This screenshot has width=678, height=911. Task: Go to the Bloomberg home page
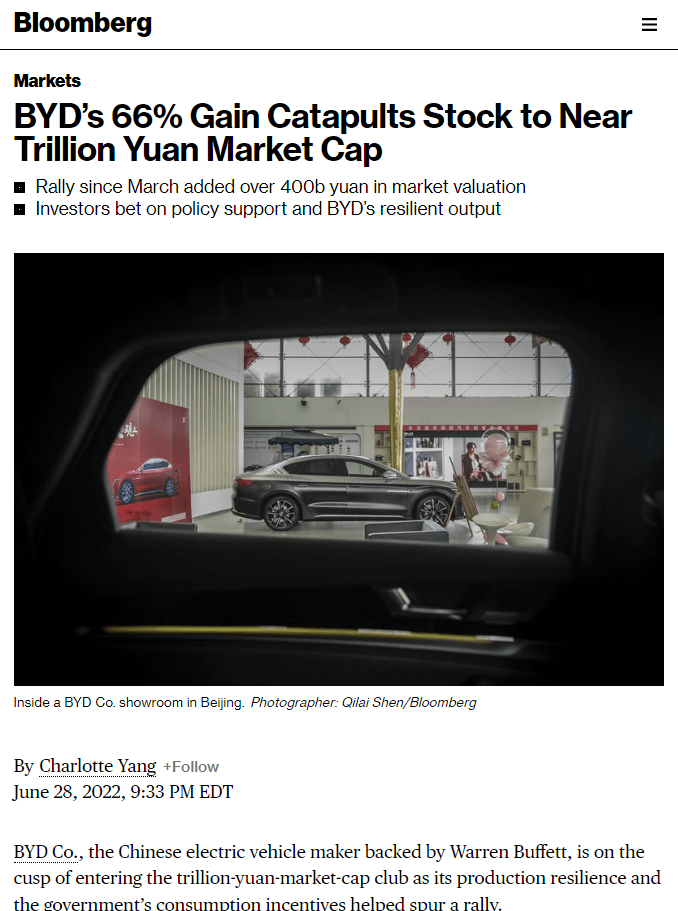click(83, 23)
